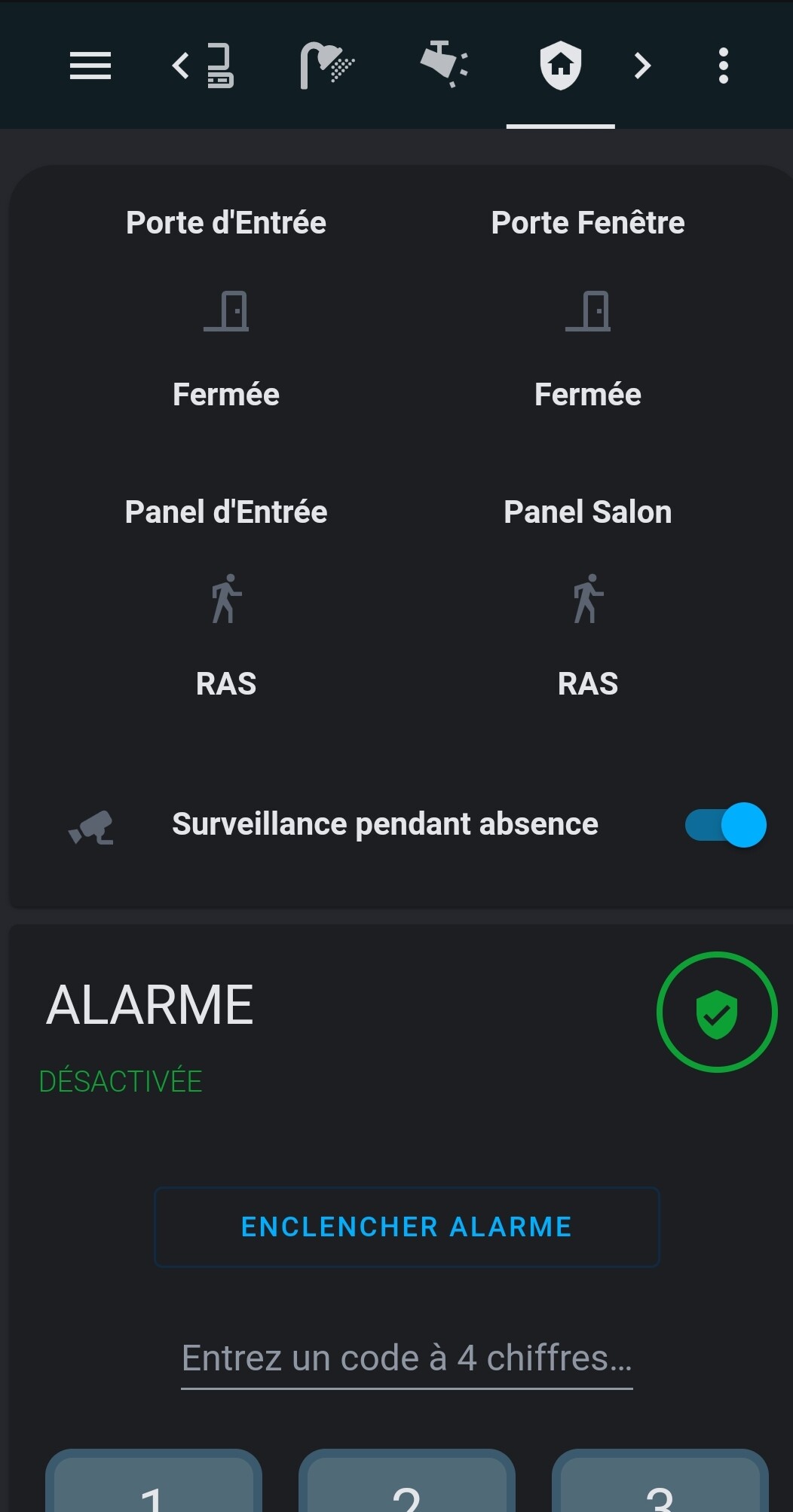
Task: Go to the previous tabs arrow
Action: click(180, 66)
